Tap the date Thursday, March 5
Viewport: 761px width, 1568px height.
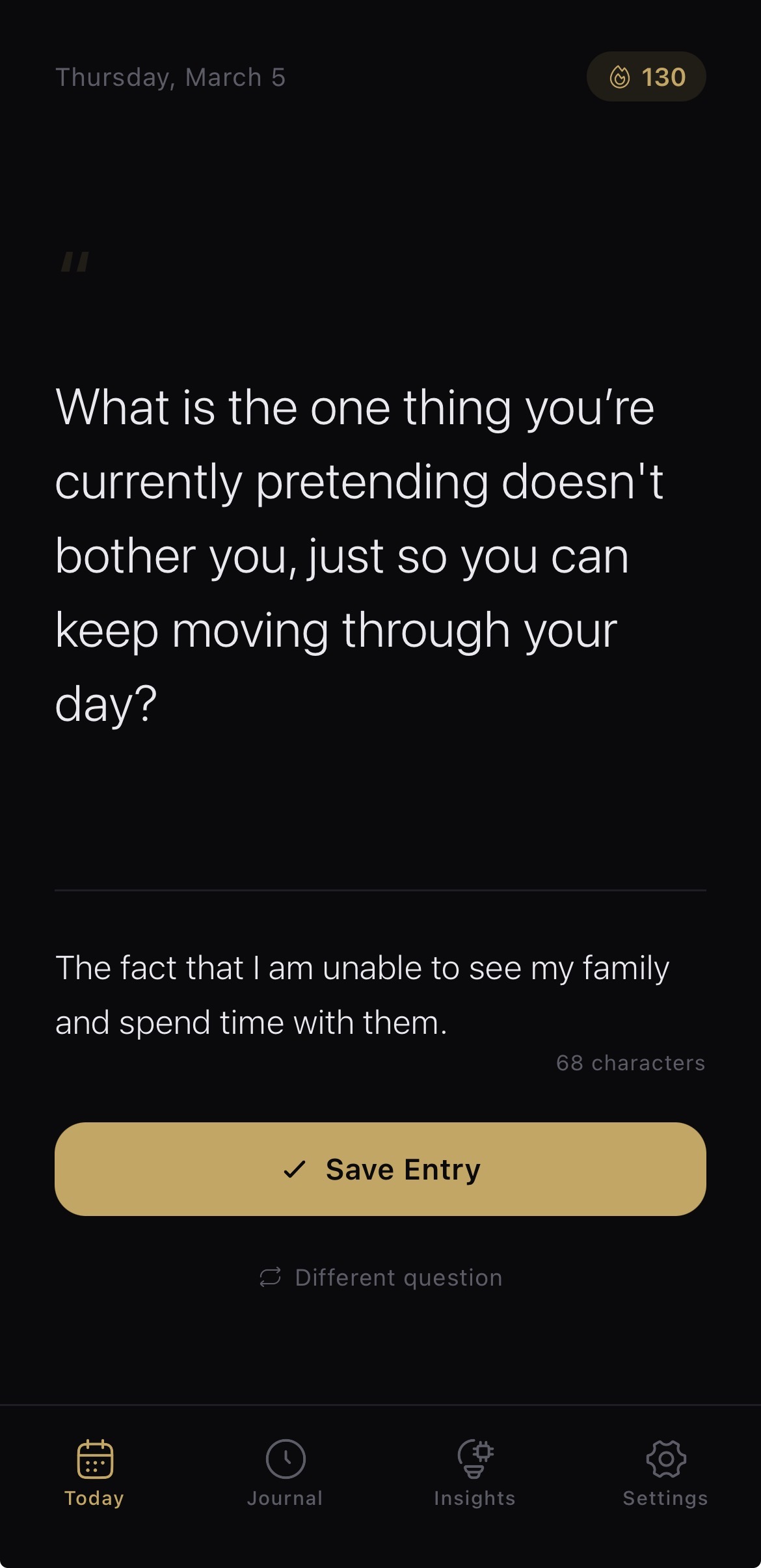click(170, 77)
